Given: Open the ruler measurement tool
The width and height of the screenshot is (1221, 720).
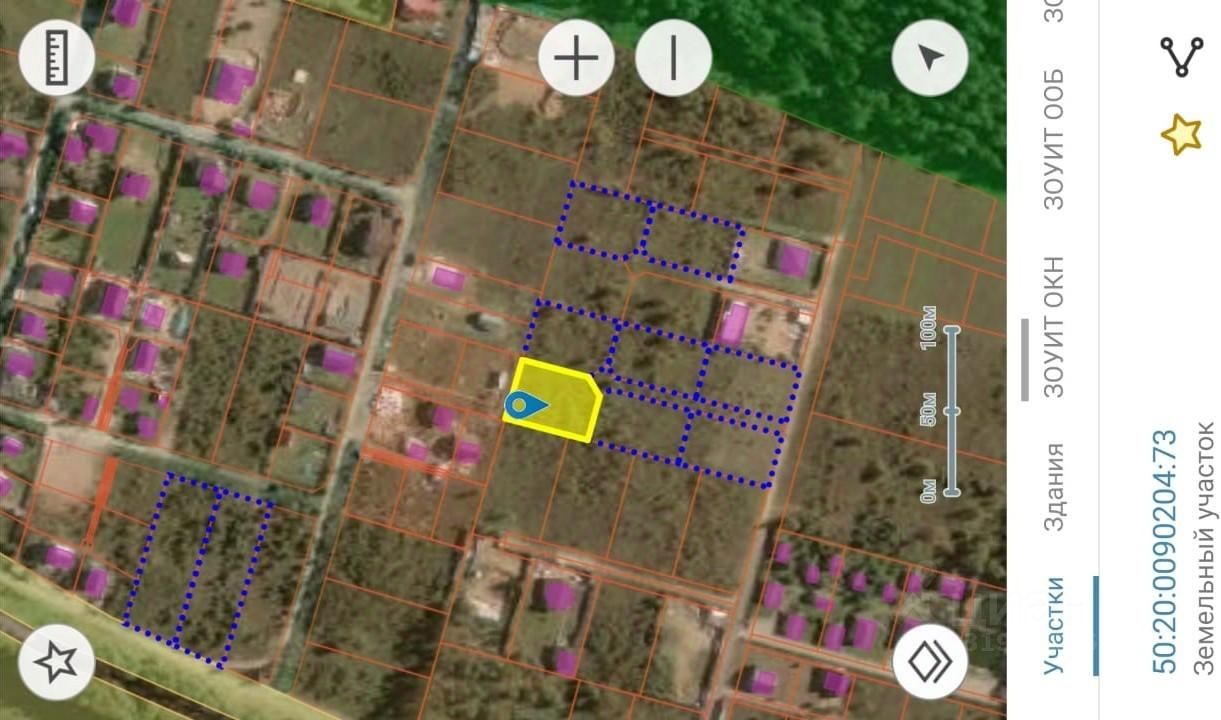Looking at the screenshot, I should pyautogui.click(x=56, y=58).
